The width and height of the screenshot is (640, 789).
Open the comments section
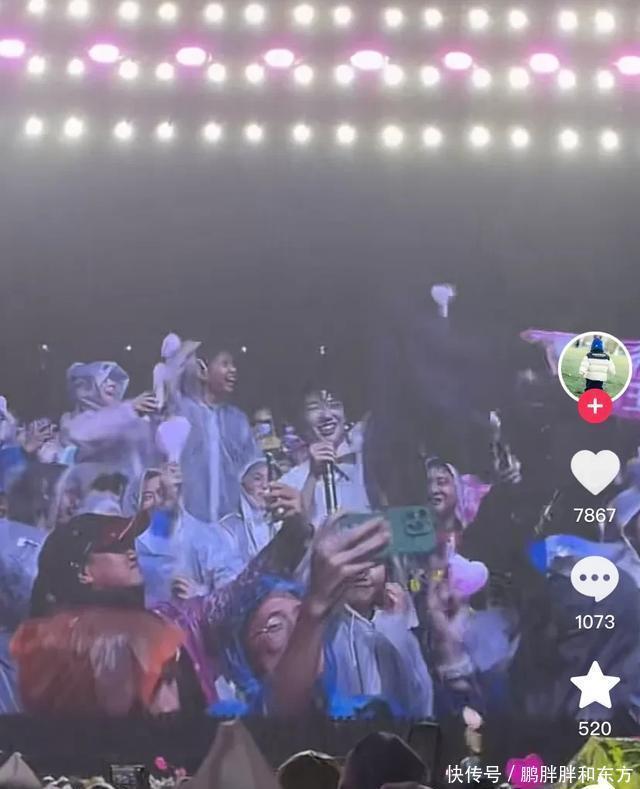point(595,579)
